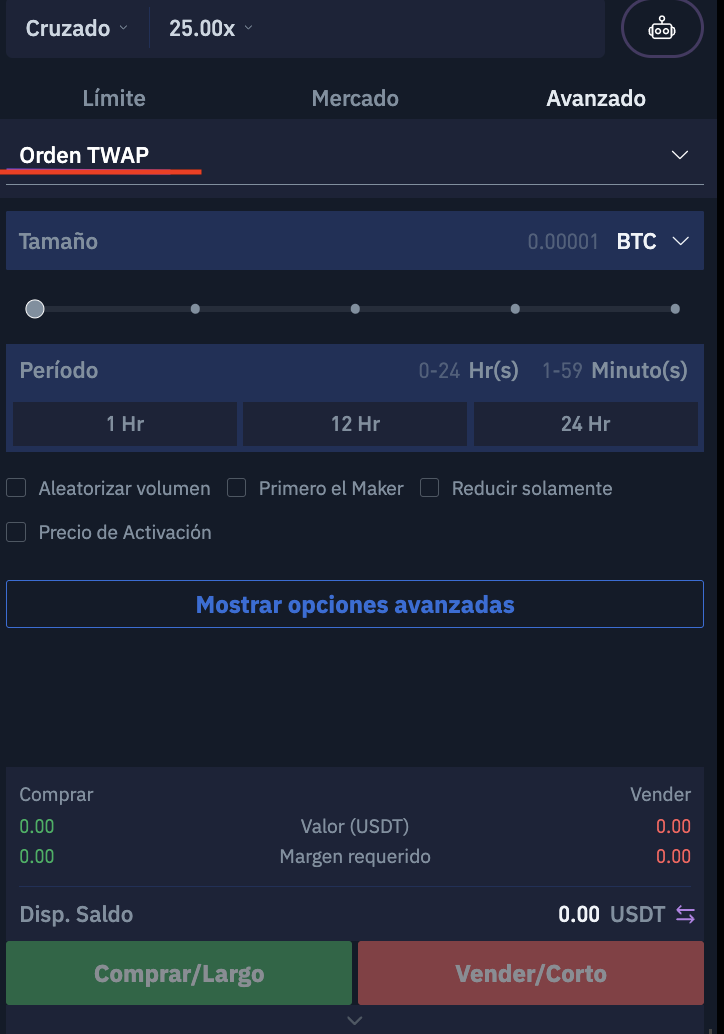Enter an amount in the Tamaño field

tap(400, 241)
